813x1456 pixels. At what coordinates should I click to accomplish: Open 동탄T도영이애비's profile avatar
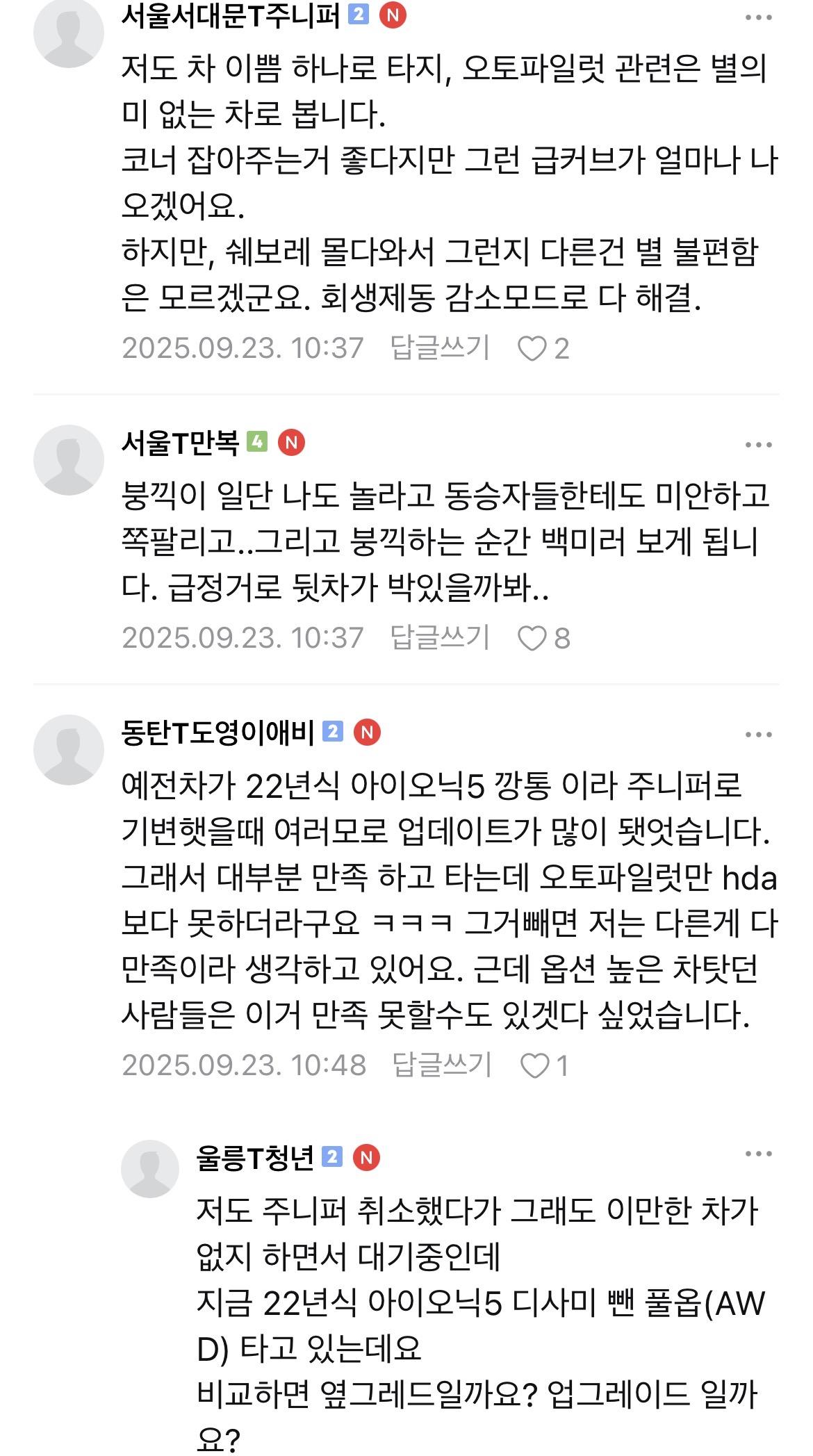pyautogui.click(x=68, y=749)
